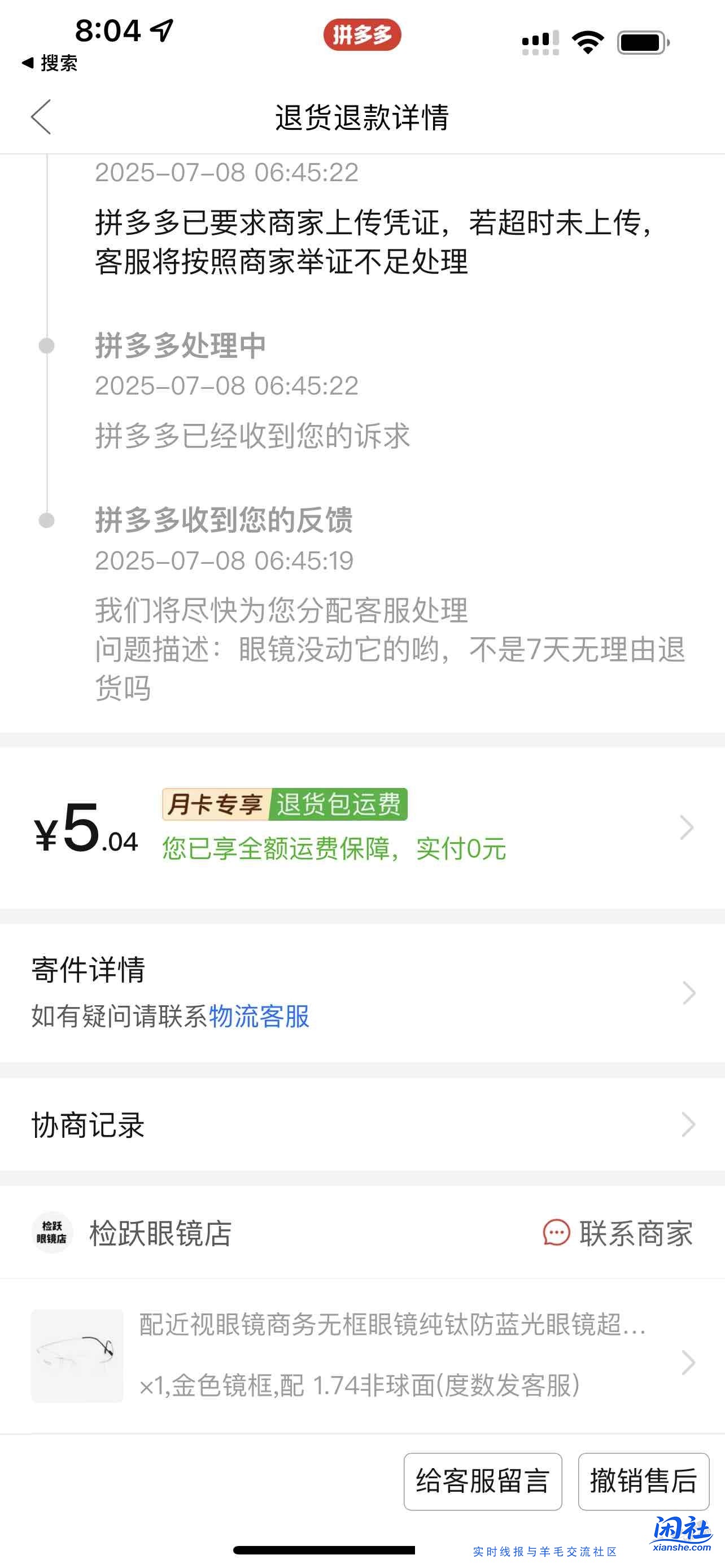Tap the back arrow beside 退货退款详情
The image size is (725, 1568).
pos(41,117)
